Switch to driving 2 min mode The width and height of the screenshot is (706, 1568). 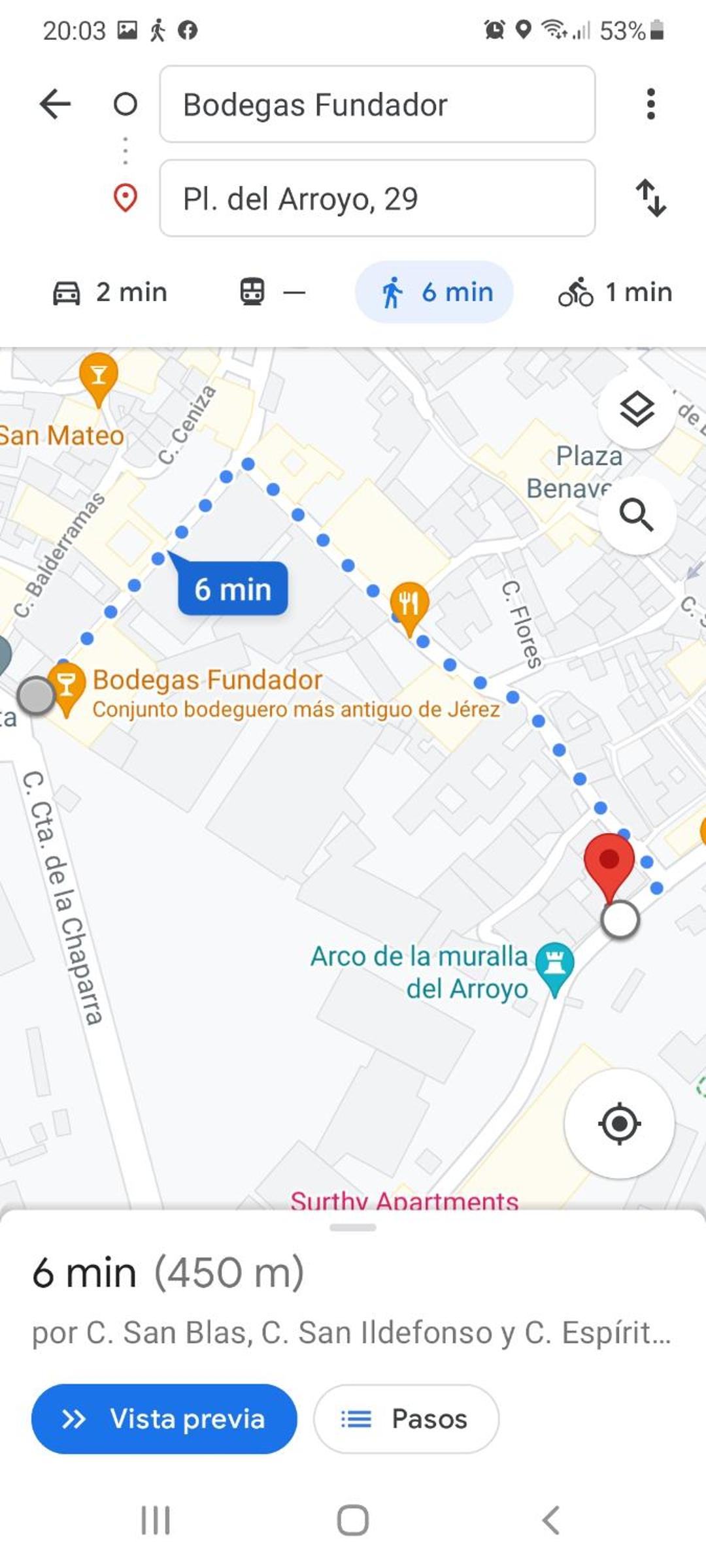coord(110,292)
